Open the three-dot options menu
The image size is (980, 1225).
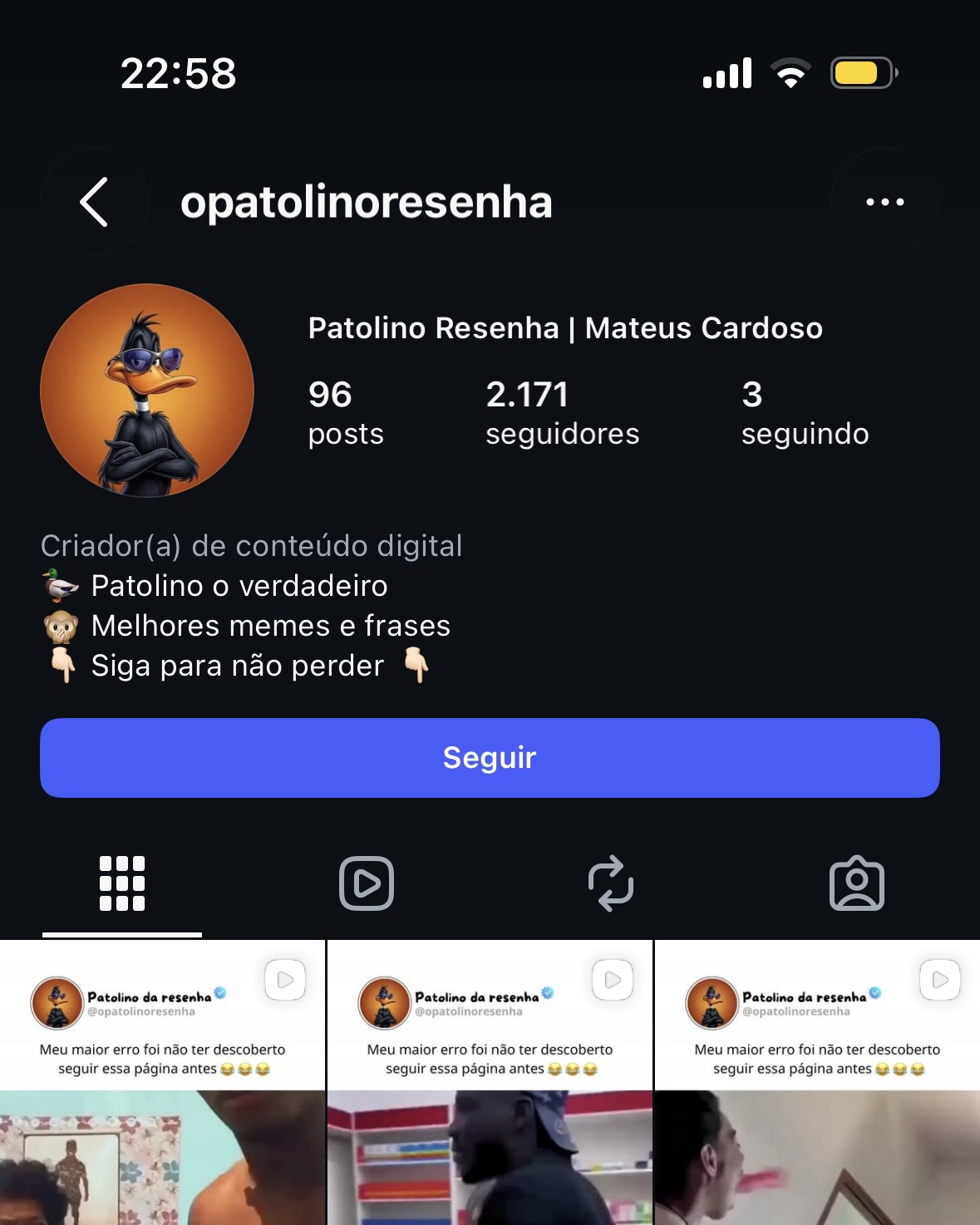pyautogui.click(x=884, y=202)
